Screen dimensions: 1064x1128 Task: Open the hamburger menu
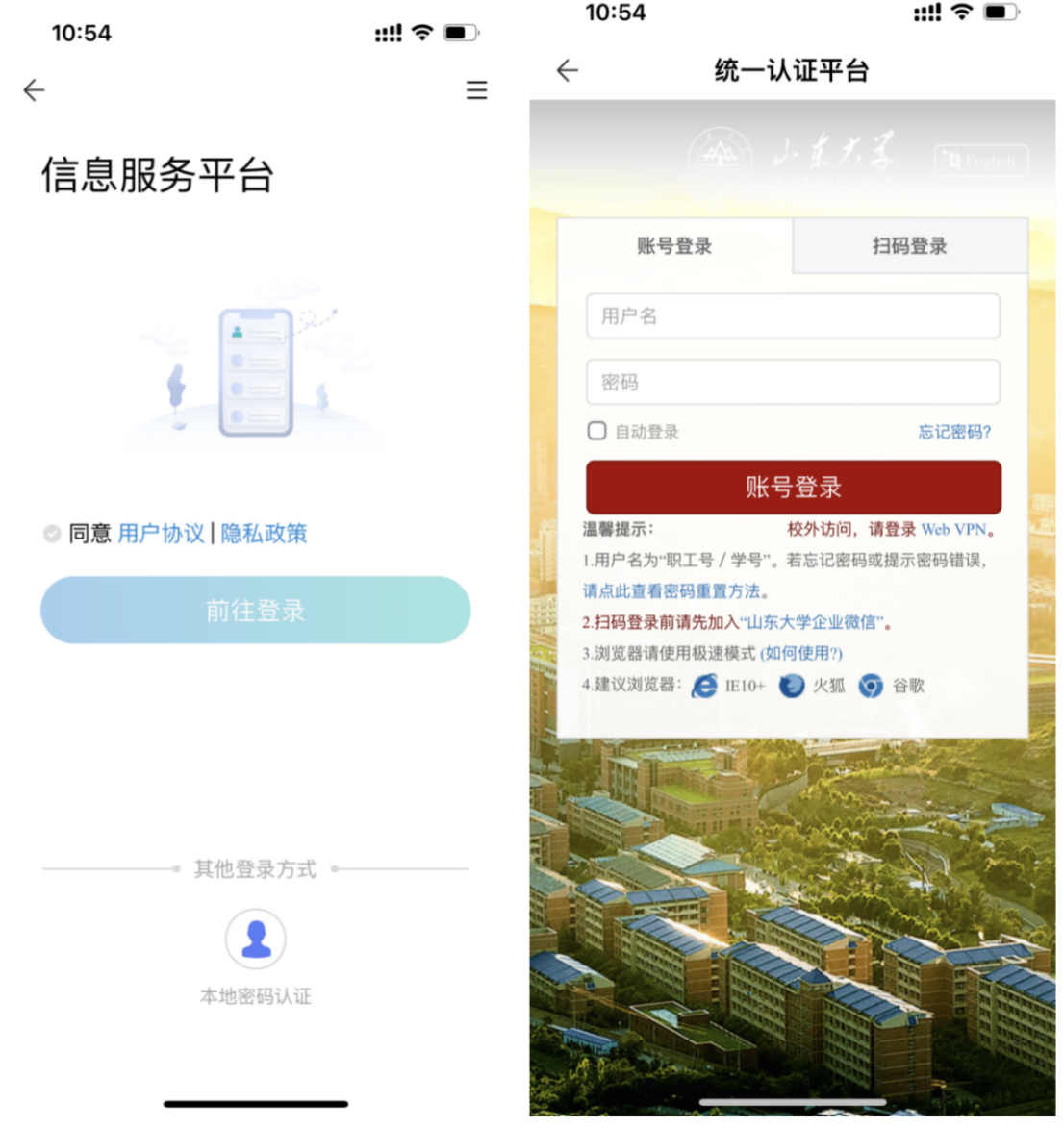(x=476, y=90)
